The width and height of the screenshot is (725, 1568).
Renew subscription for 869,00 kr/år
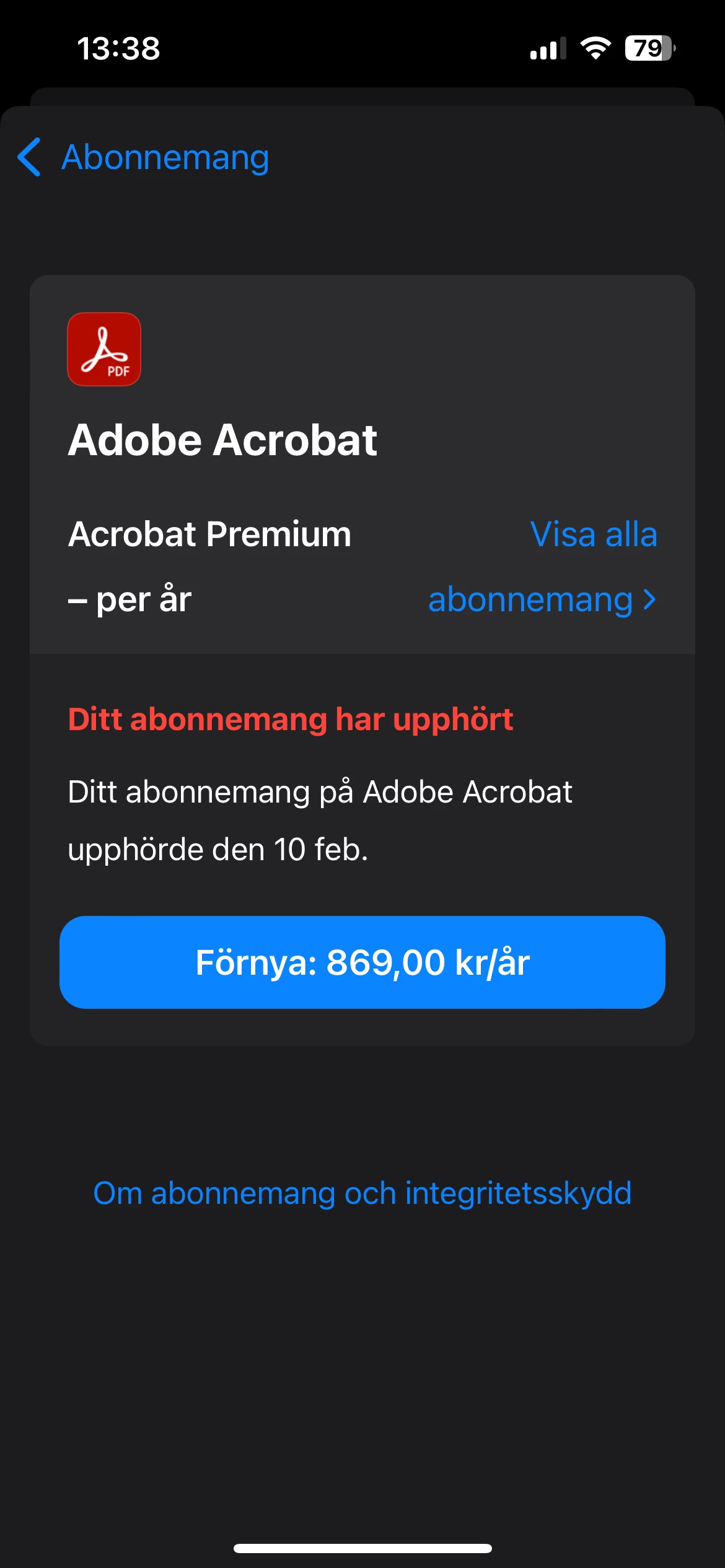click(x=362, y=962)
